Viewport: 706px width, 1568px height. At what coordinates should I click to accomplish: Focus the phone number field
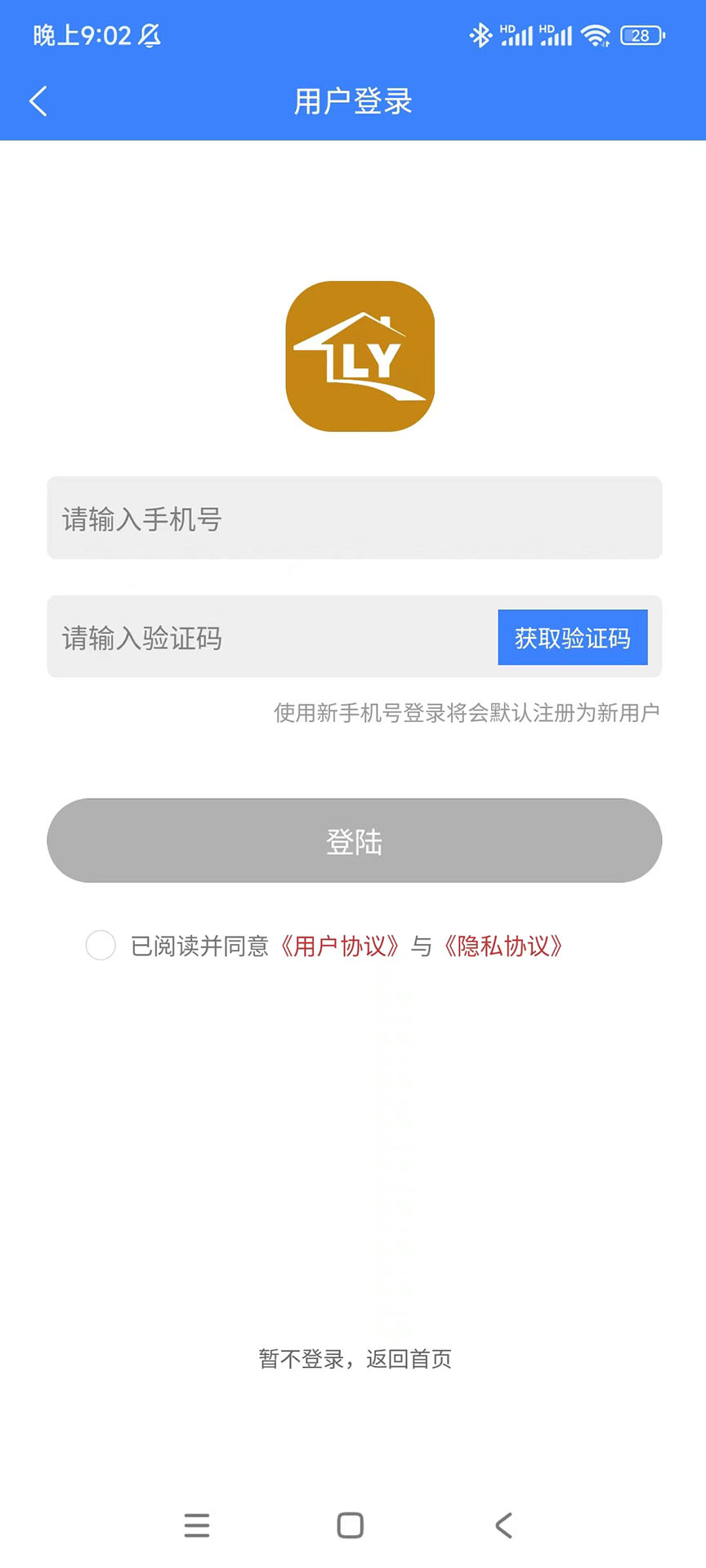point(354,519)
